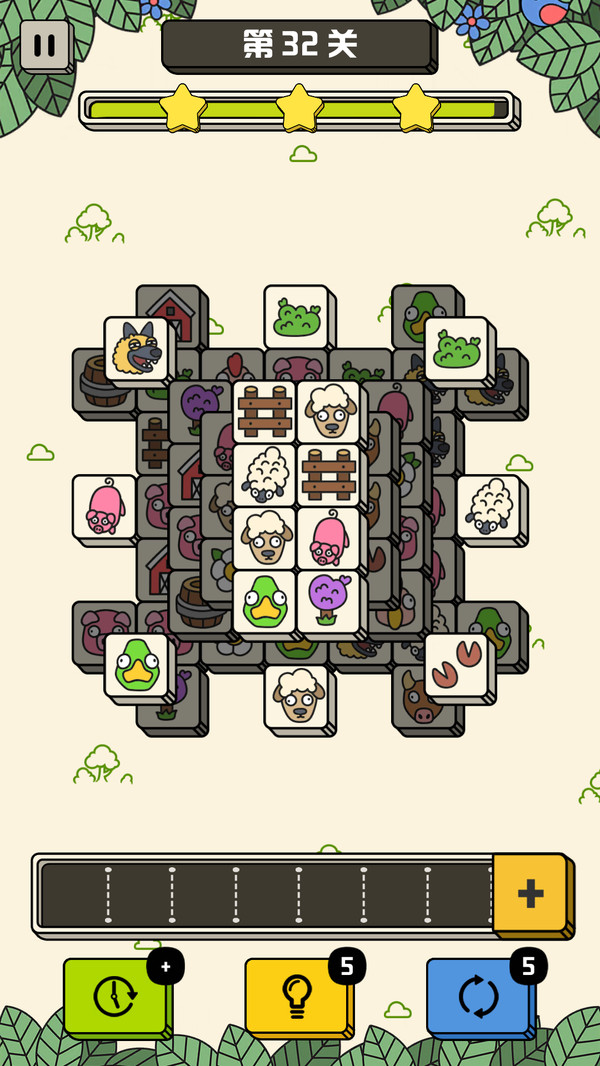Pick the wolf tile
Viewport: 600px width, 1066px height.
click(136, 350)
